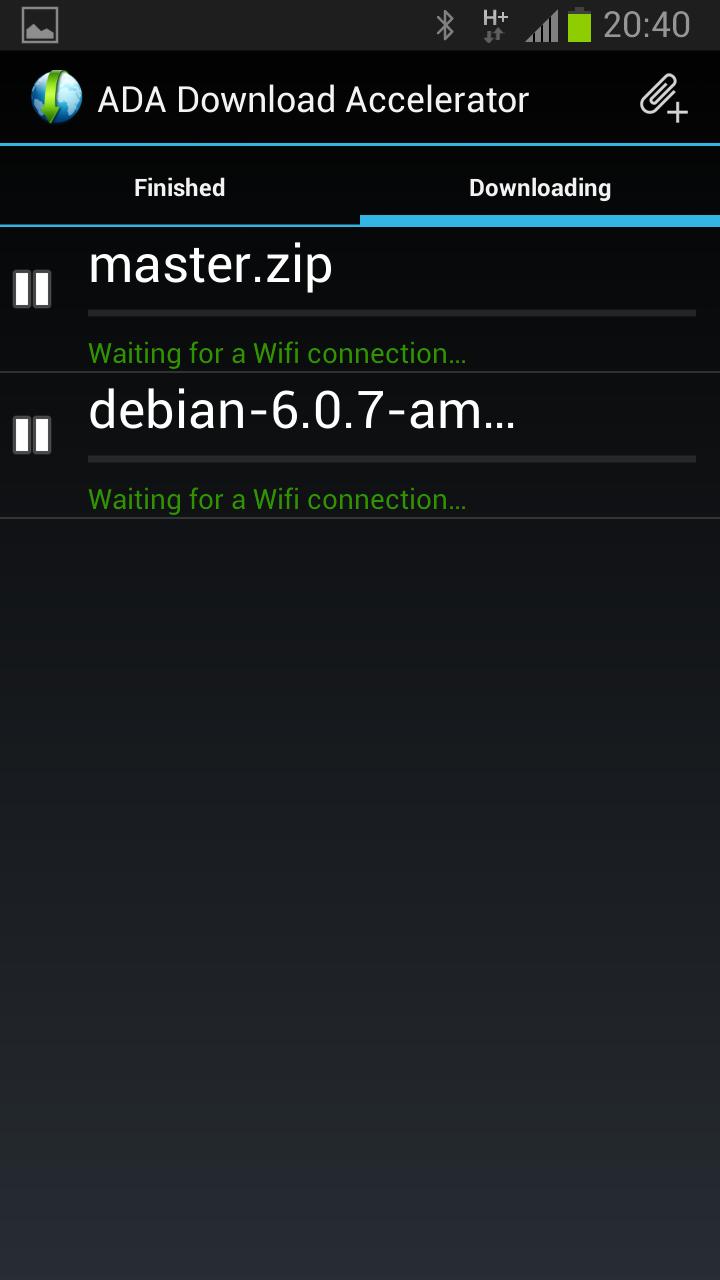Screen dimensions: 720x1280
Task: Tap the master.zip file name label
Action: (211, 265)
